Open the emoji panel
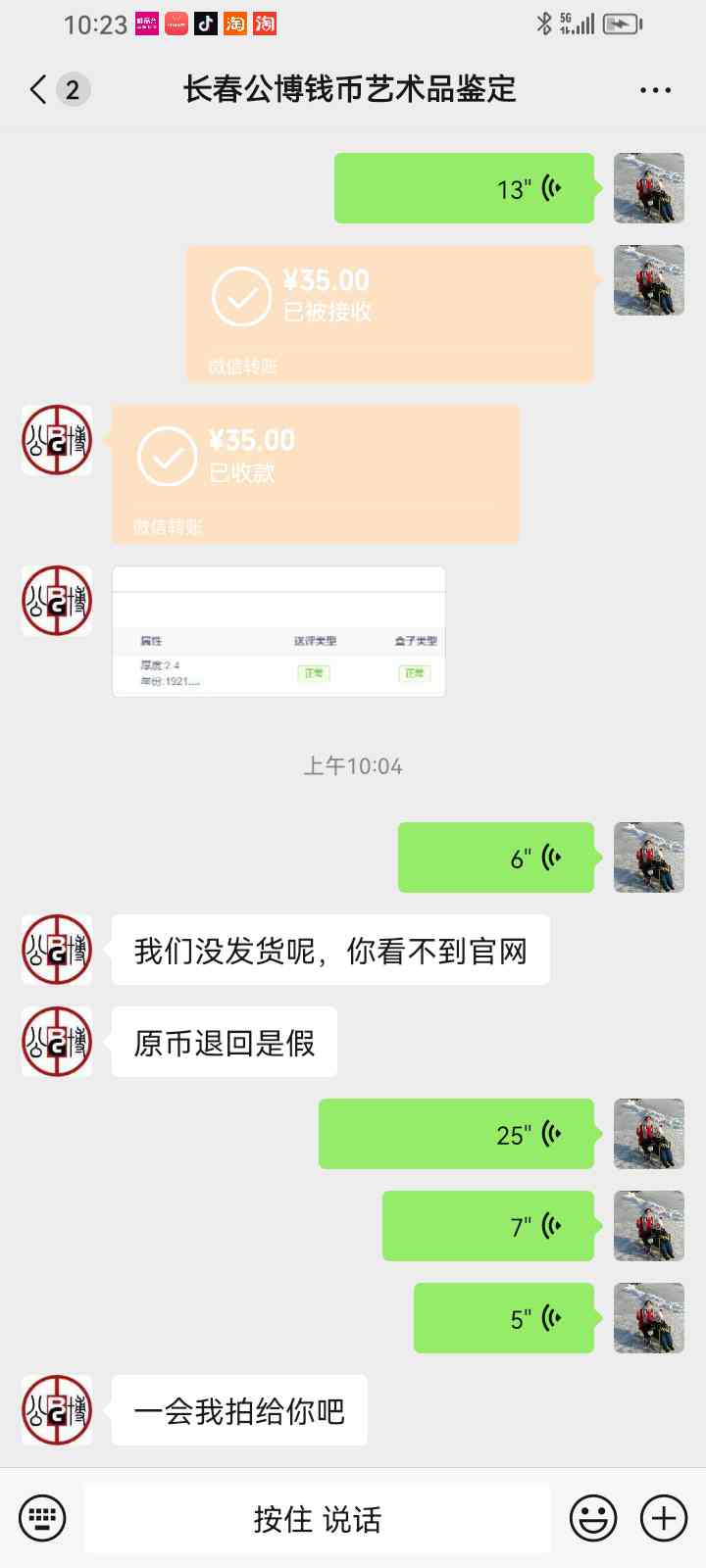The width and height of the screenshot is (706, 1568). 593,1519
